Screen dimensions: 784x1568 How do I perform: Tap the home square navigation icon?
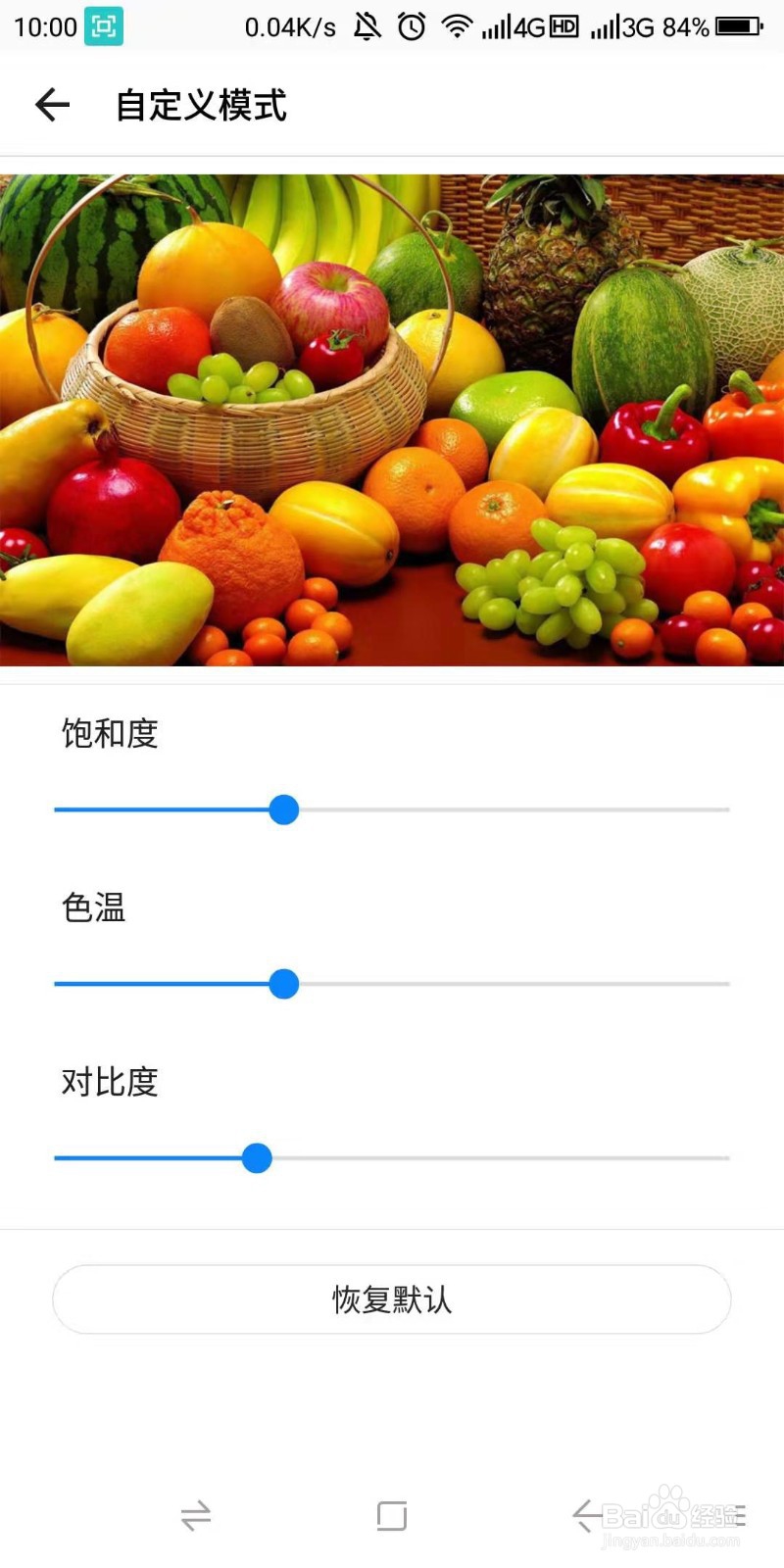tap(391, 1514)
